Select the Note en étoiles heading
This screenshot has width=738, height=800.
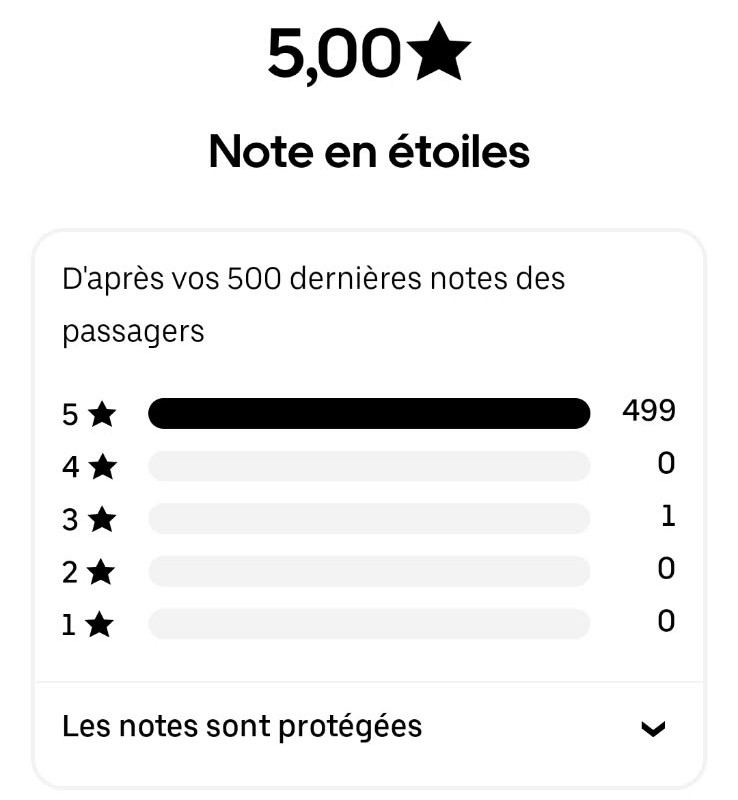coord(369,152)
